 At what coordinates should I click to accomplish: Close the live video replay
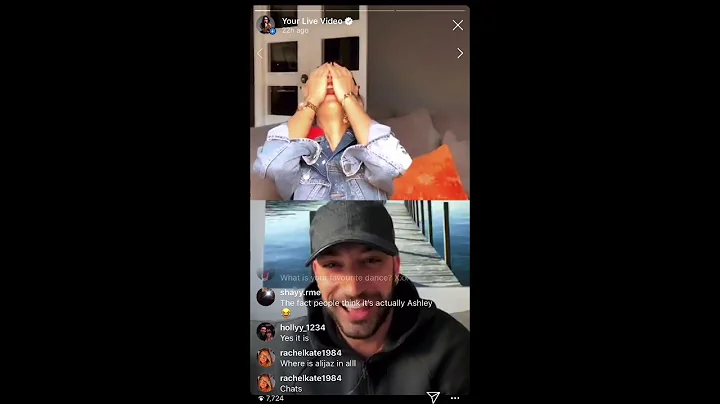(458, 25)
